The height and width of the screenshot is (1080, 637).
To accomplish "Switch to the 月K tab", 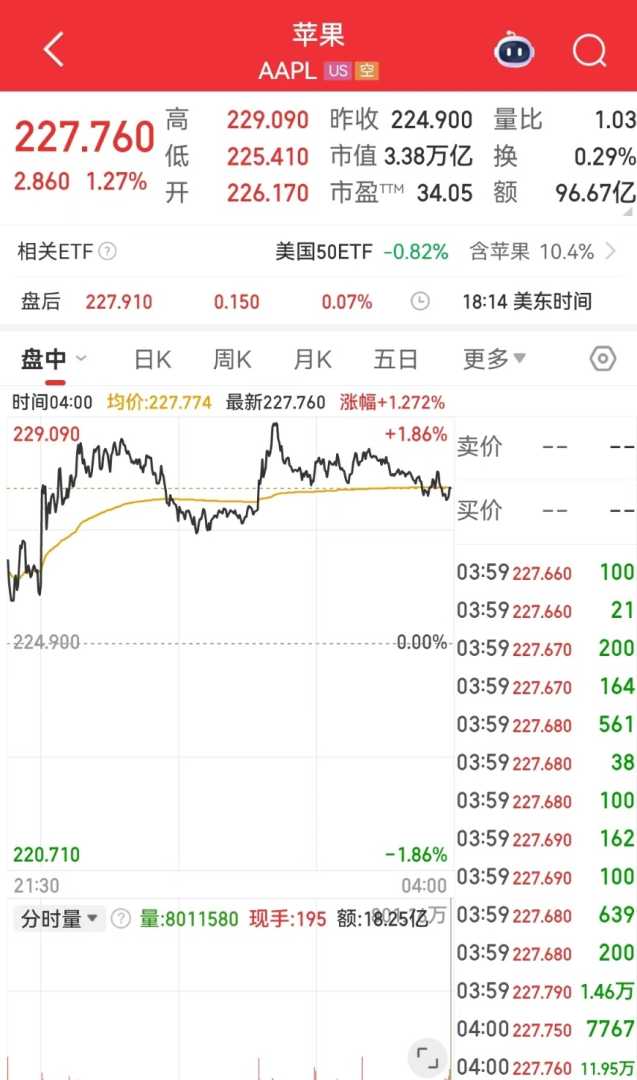I will 313,359.
